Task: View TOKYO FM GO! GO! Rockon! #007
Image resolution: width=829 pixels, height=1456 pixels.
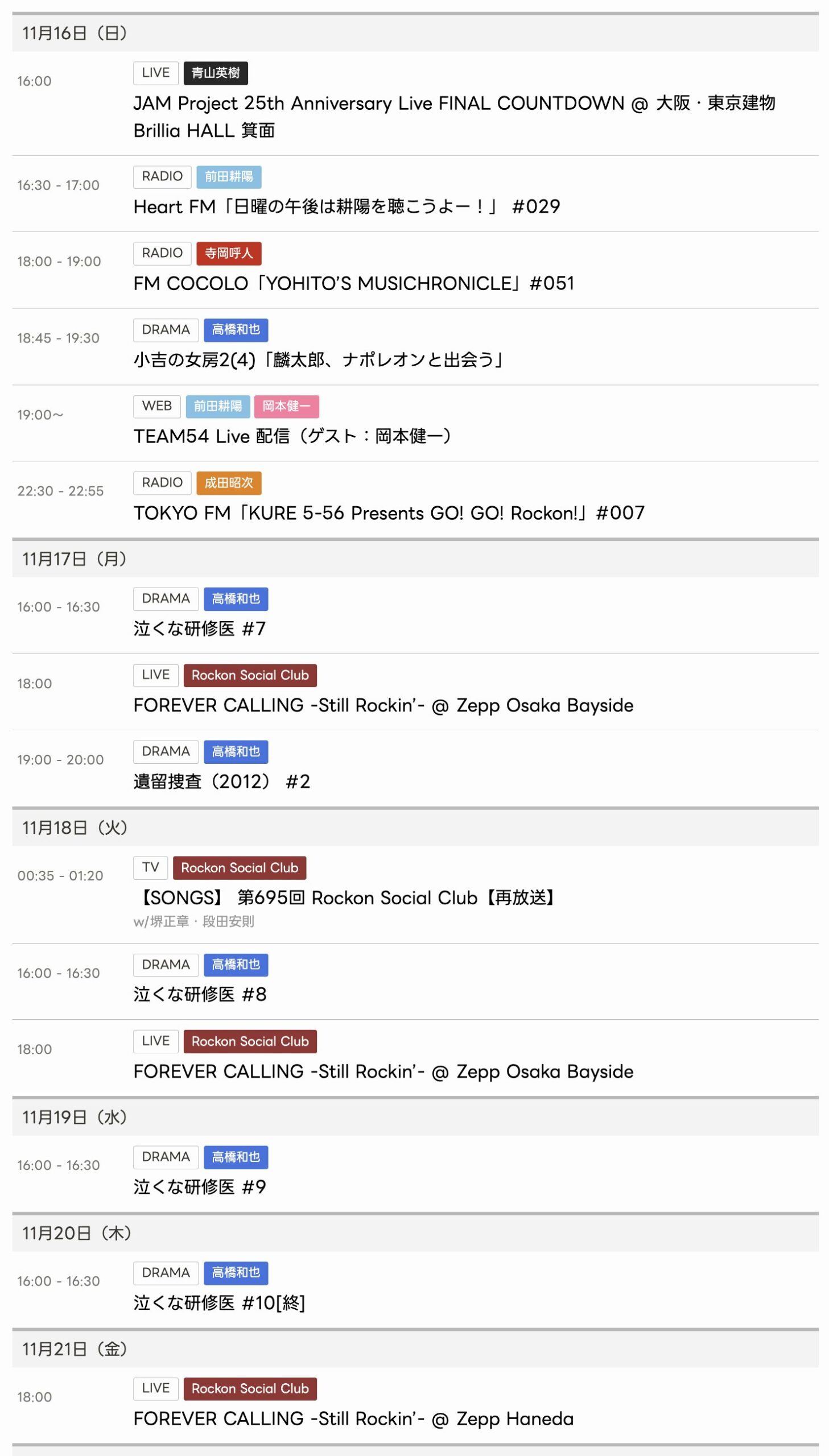Action: [x=389, y=513]
